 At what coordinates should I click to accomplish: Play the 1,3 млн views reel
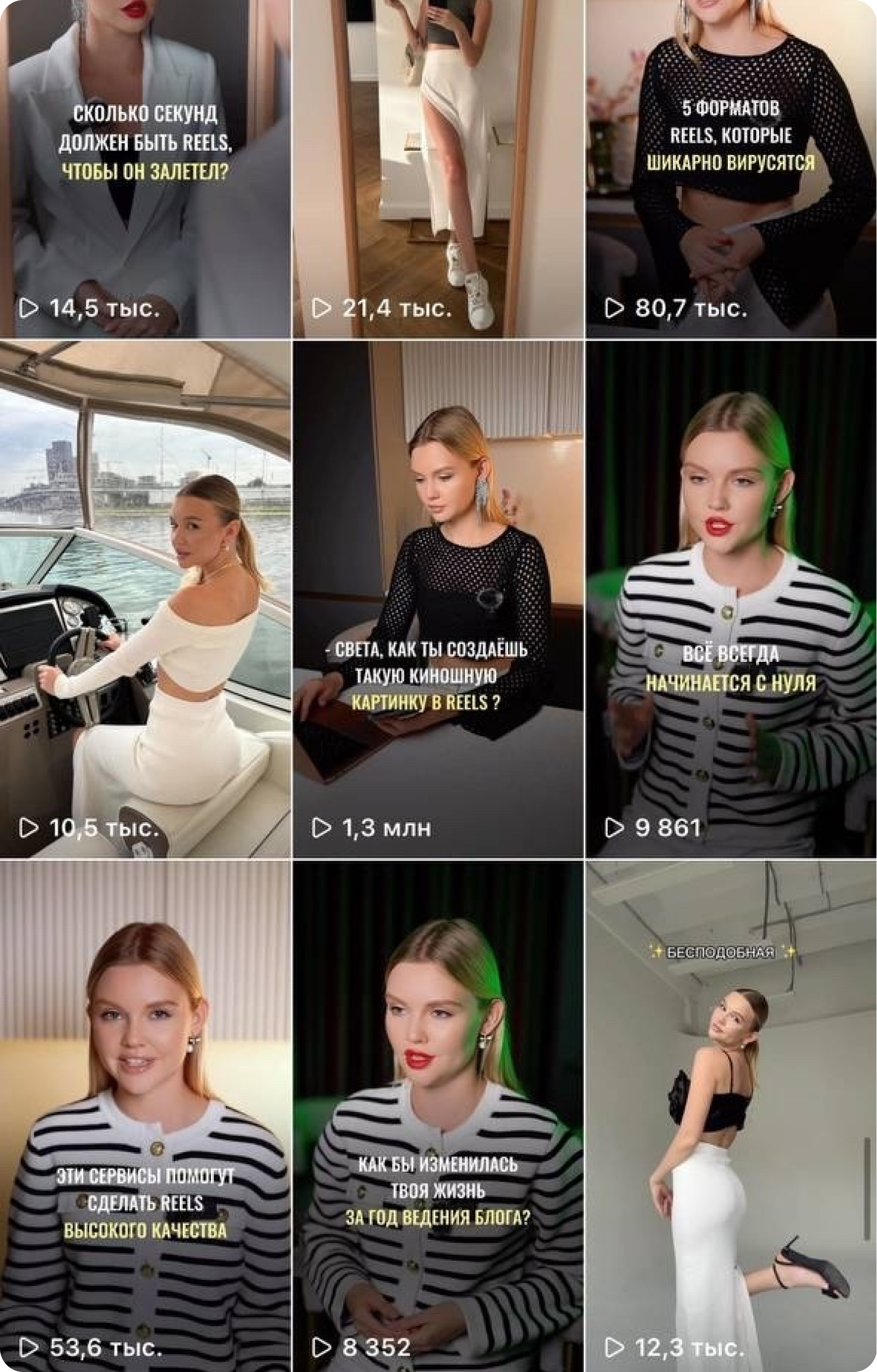438,598
